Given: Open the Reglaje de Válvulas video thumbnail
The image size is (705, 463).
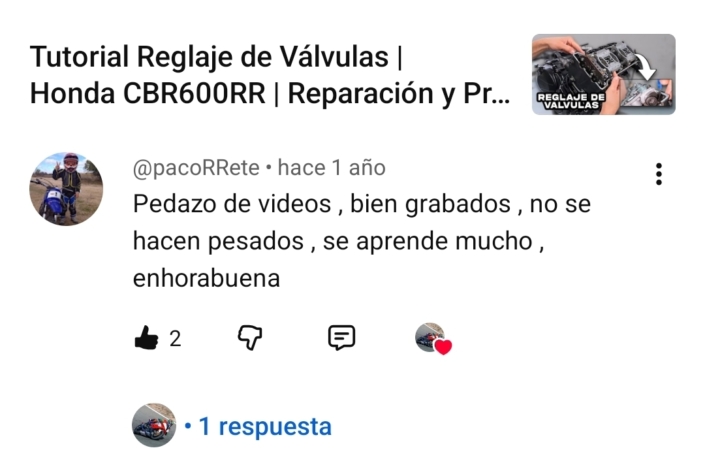Looking at the screenshot, I should (x=603, y=74).
